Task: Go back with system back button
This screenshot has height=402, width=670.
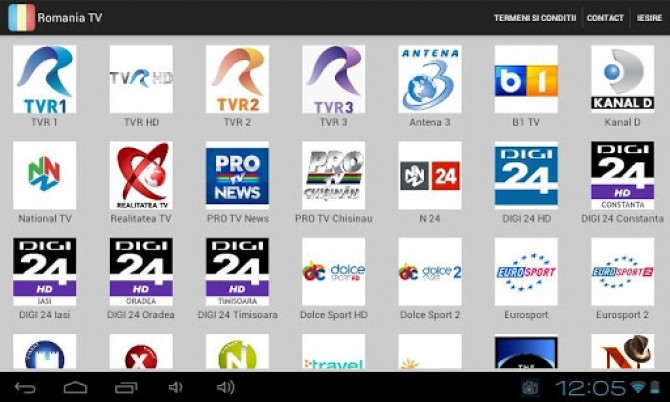Action: (25, 387)
